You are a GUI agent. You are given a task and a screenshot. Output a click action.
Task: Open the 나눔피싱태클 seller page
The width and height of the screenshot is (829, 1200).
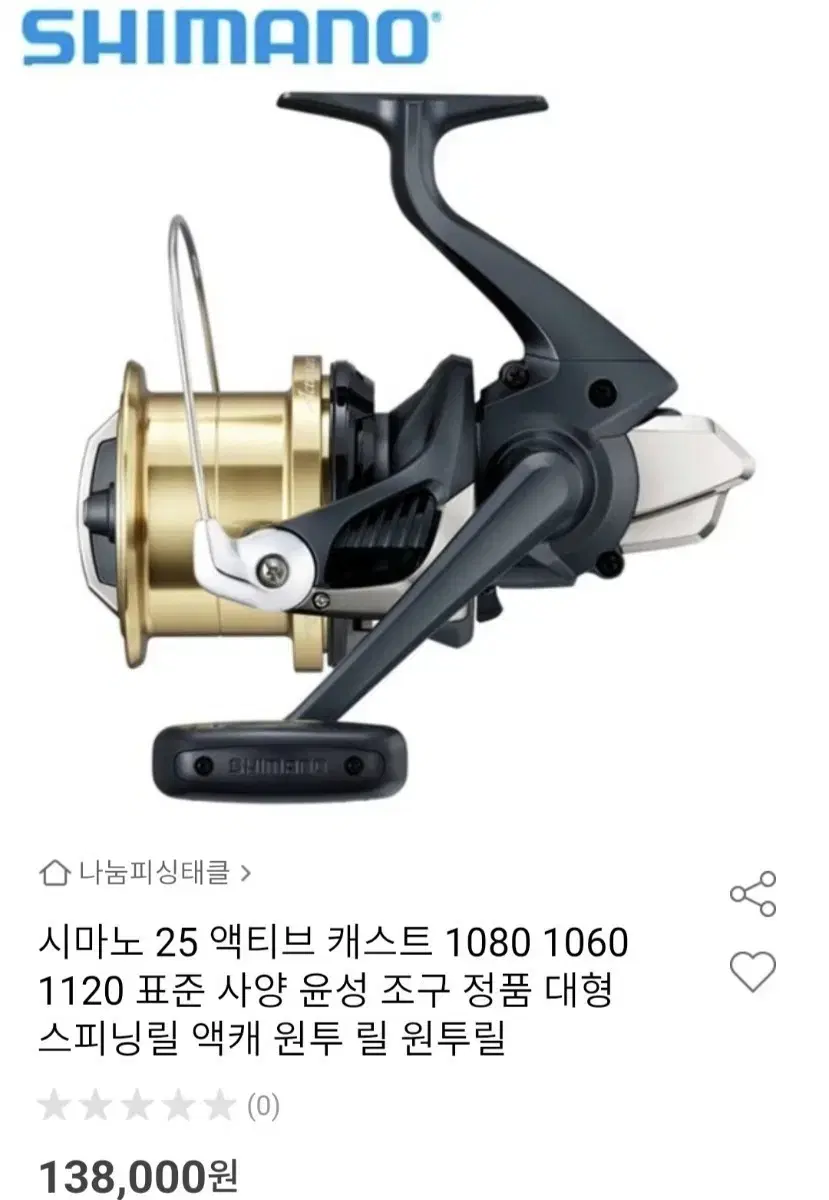155,872
